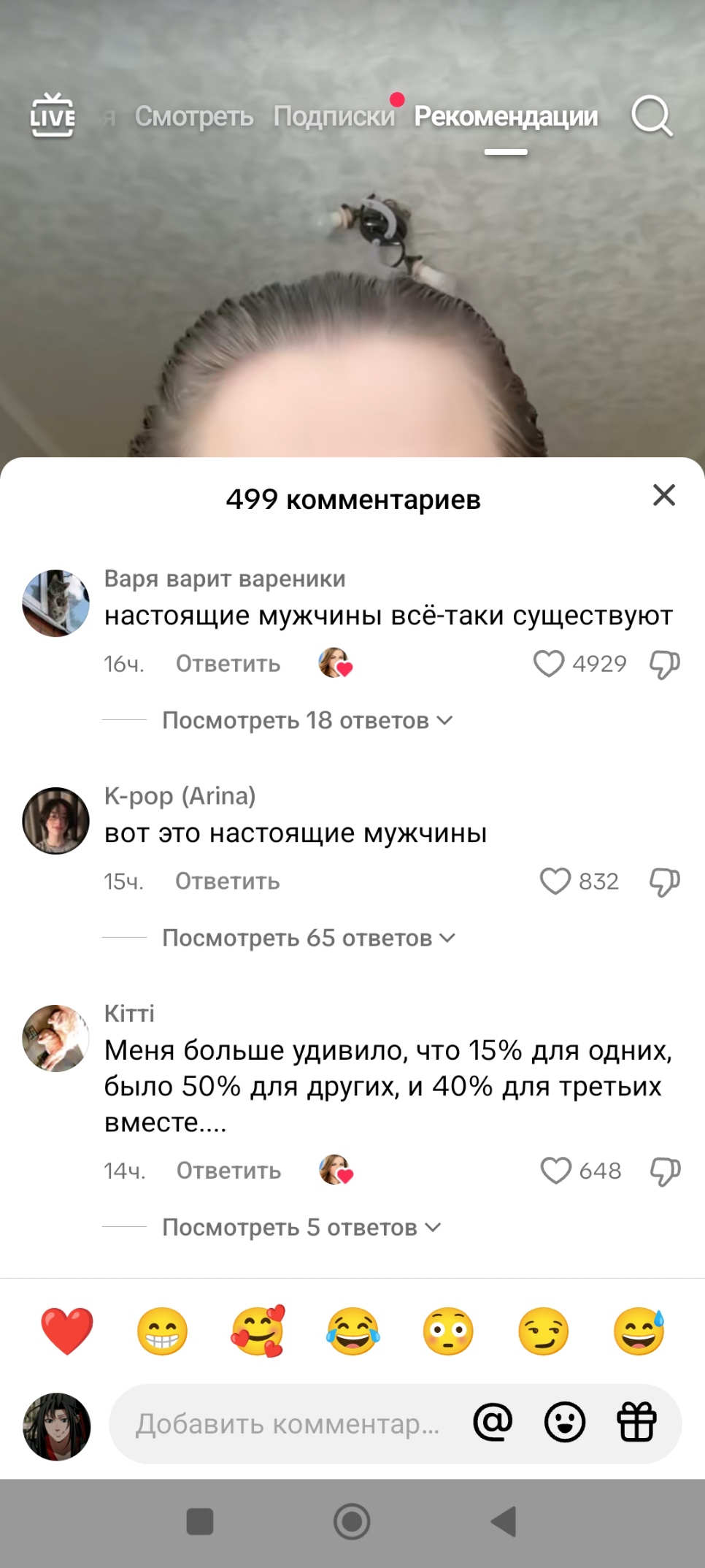Open the LIVE streams icon
The height and width of the screenshot is (1568, 705).
click(53, 115)
